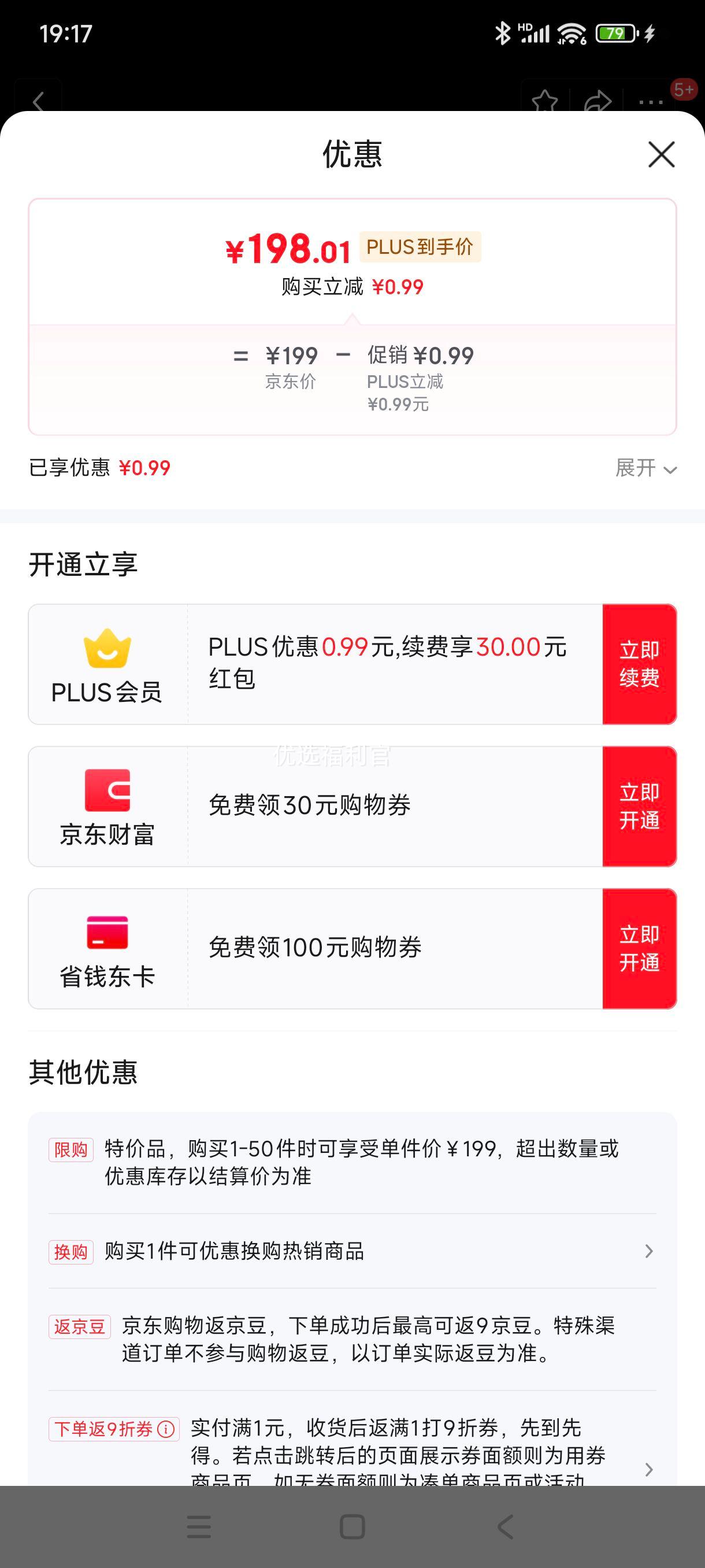Go to the home screen via system button

tap(352, 1527)
